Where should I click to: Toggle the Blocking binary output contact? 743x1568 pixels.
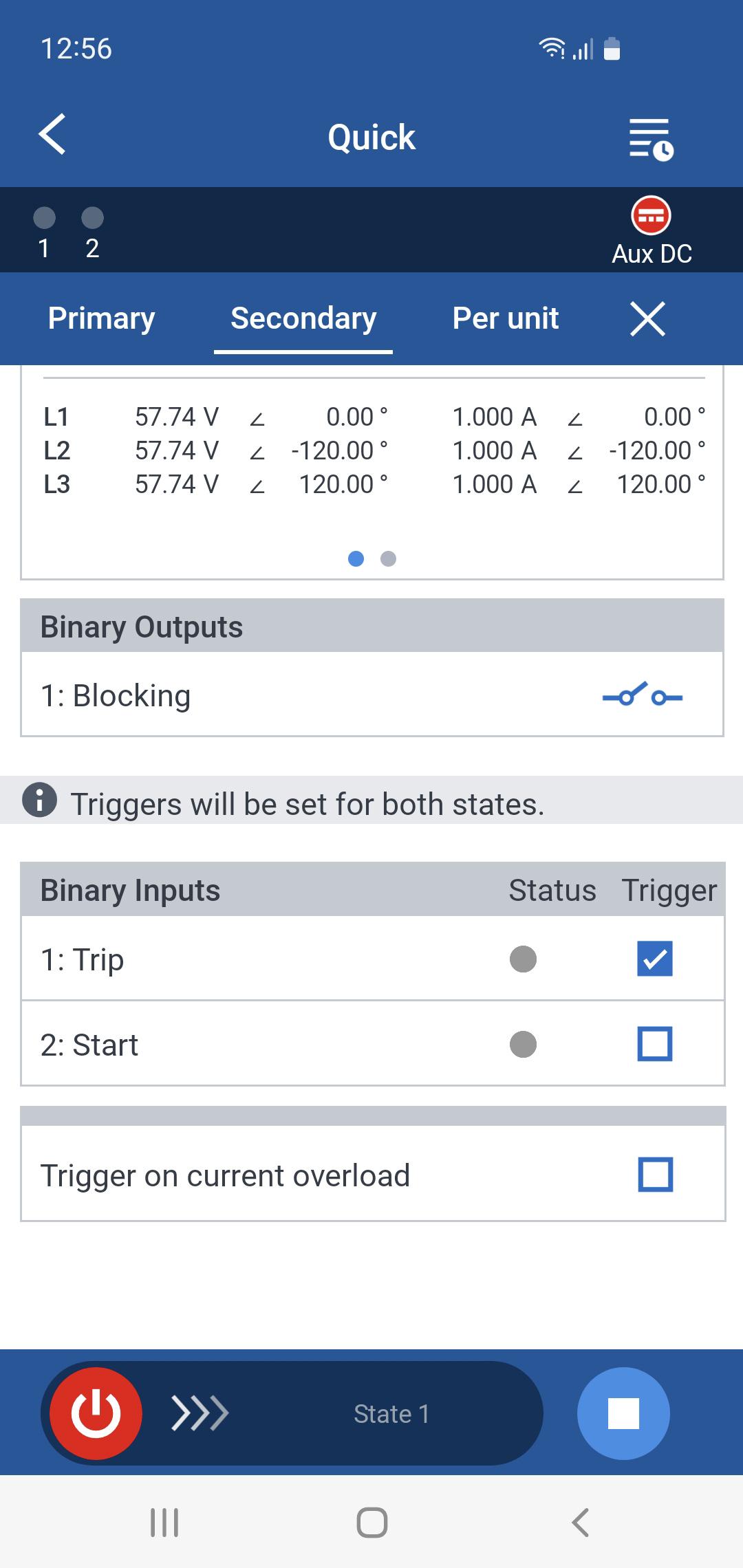coord(642,696)
